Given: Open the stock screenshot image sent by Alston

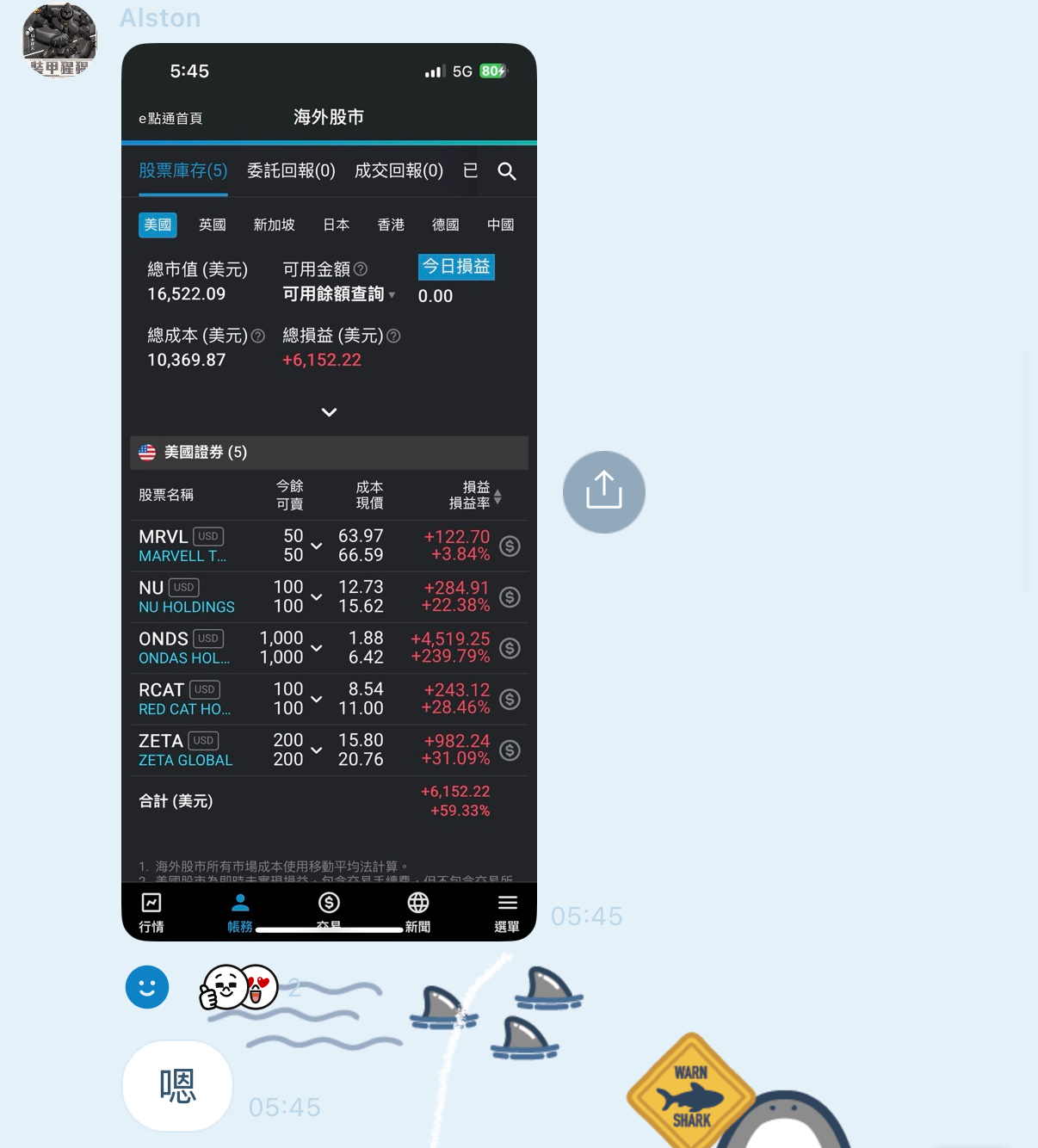Looking at the screenshot, I should 329,491.
